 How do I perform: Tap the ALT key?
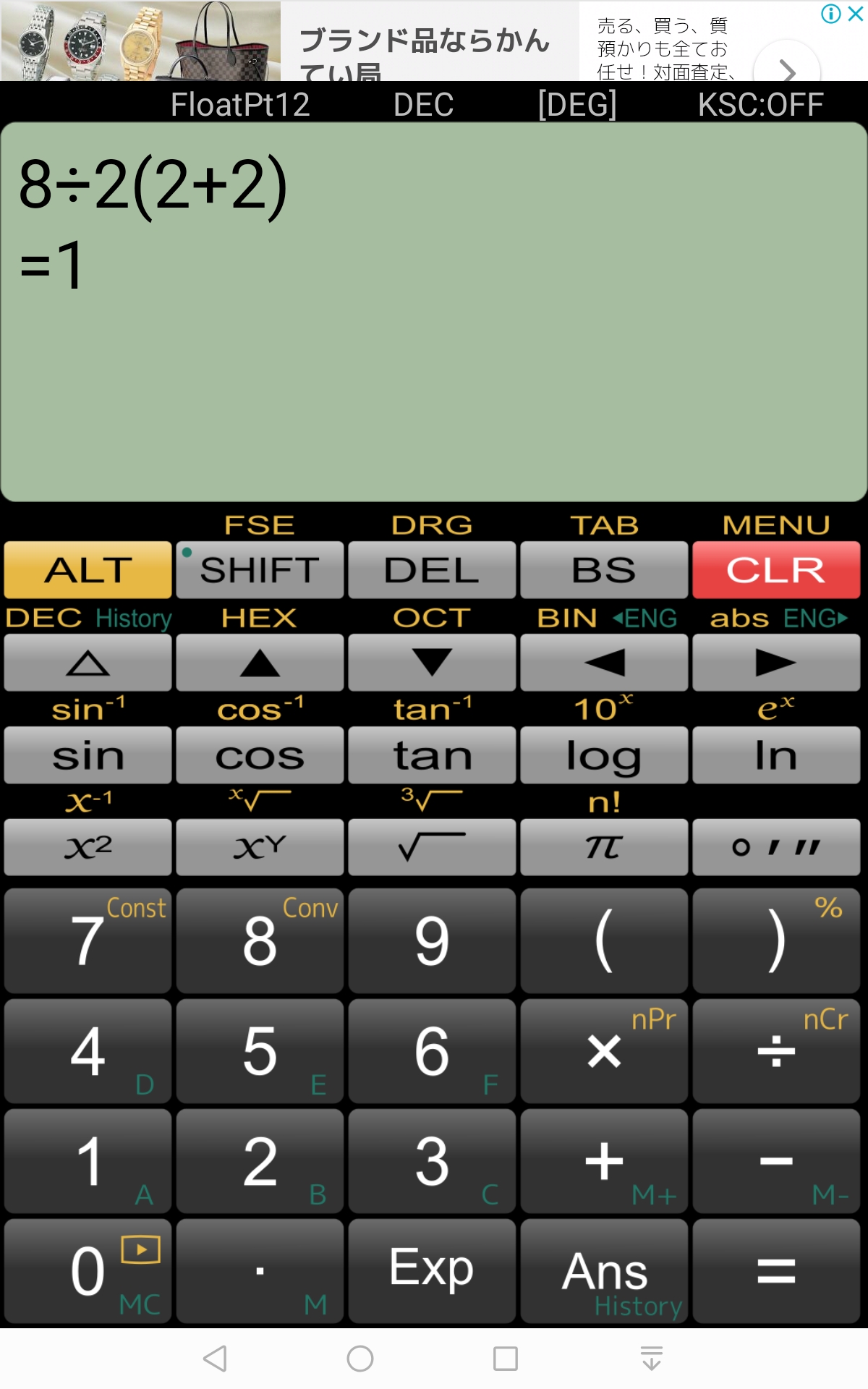88,570
